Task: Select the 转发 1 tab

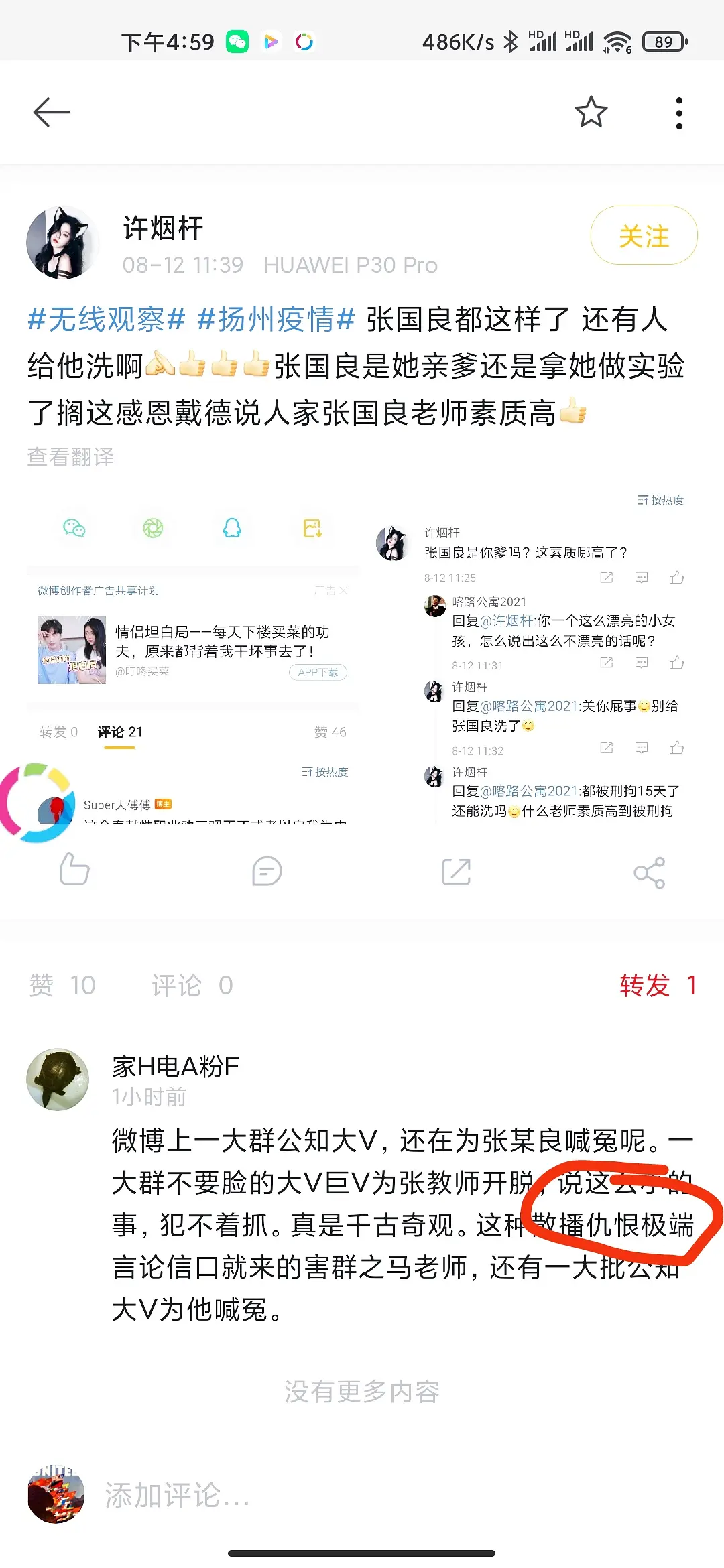Action: [x=657, y=986]
